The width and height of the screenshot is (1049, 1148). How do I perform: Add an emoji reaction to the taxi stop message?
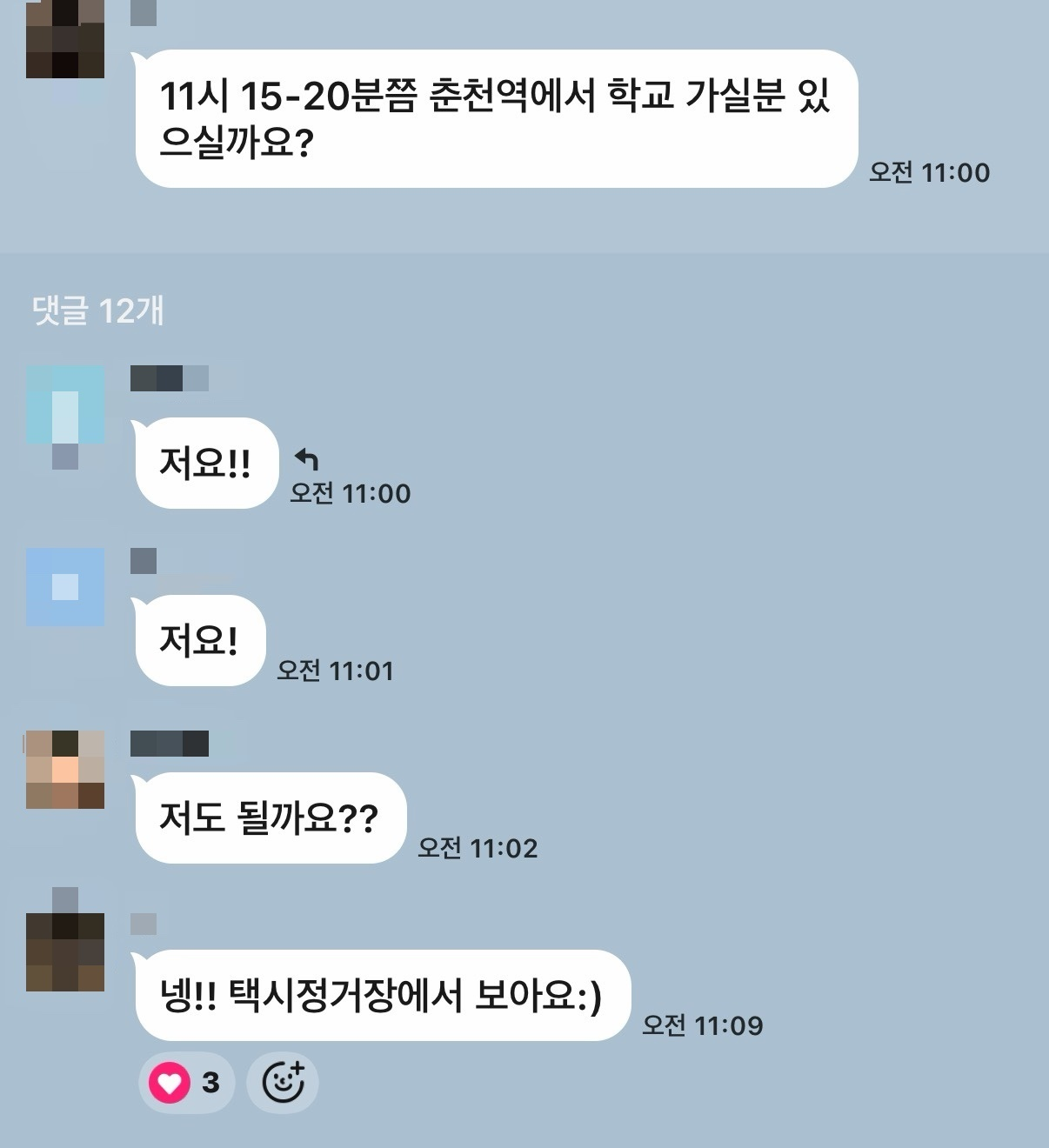point(283,1083)
